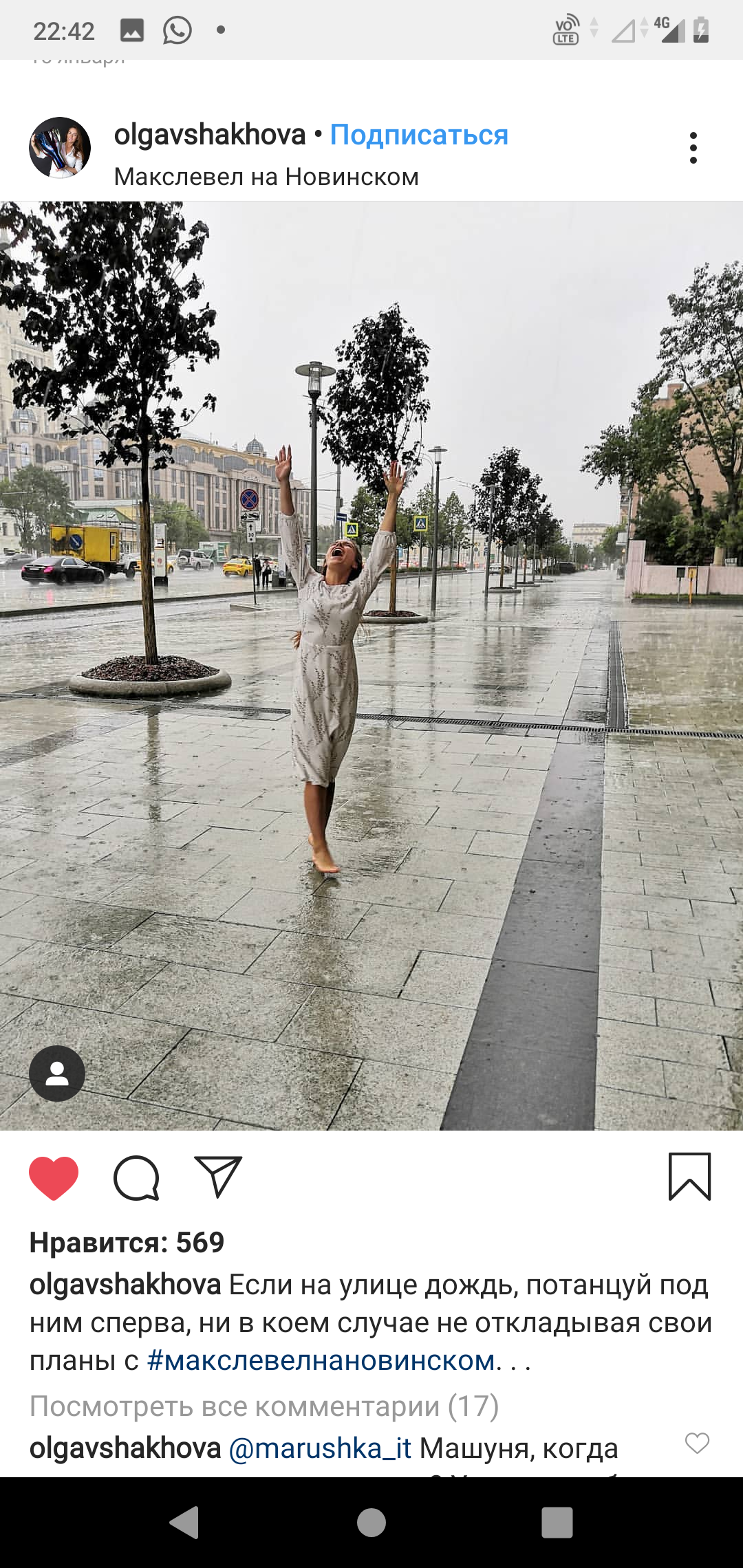Viewport: 743px width, 1568px height.
Task: Open the hashtag #макслевелнановинском
Action: coord(321,1360)
